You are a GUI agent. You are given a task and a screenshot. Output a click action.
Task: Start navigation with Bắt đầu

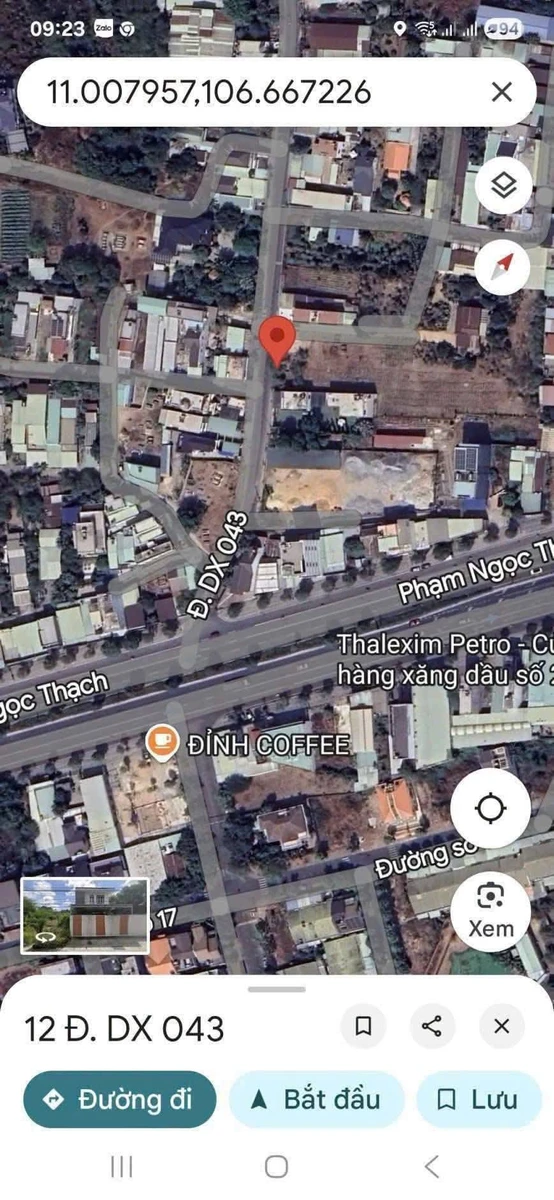click(x=317, y=1100)
